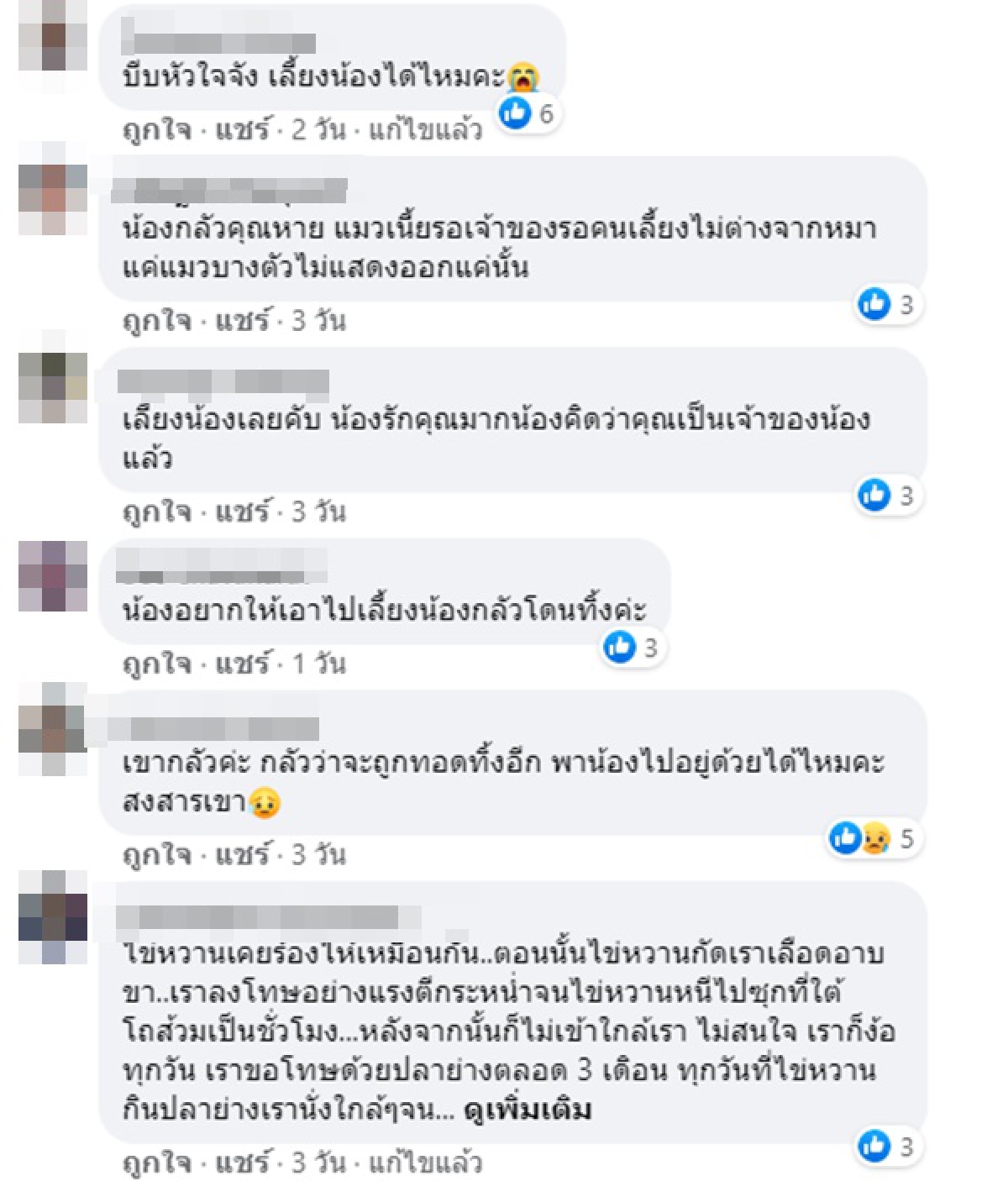Tap แชร์ under the 'บีบหัวใจจัง' comment
The image size is (1008, 1181).
[x=243, y=130]
